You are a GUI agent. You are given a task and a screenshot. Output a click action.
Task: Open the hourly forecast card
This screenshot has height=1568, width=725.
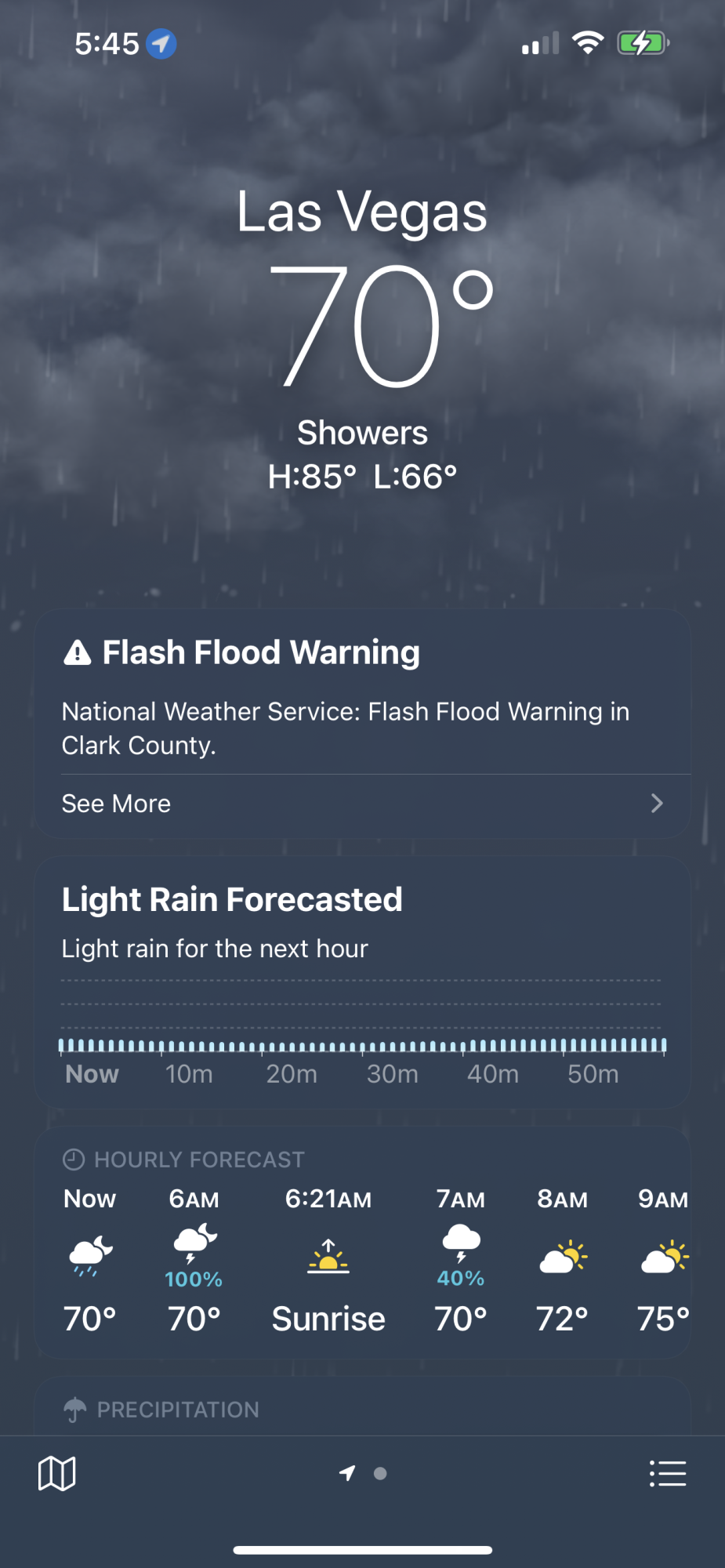click(x=362, y=1243)
